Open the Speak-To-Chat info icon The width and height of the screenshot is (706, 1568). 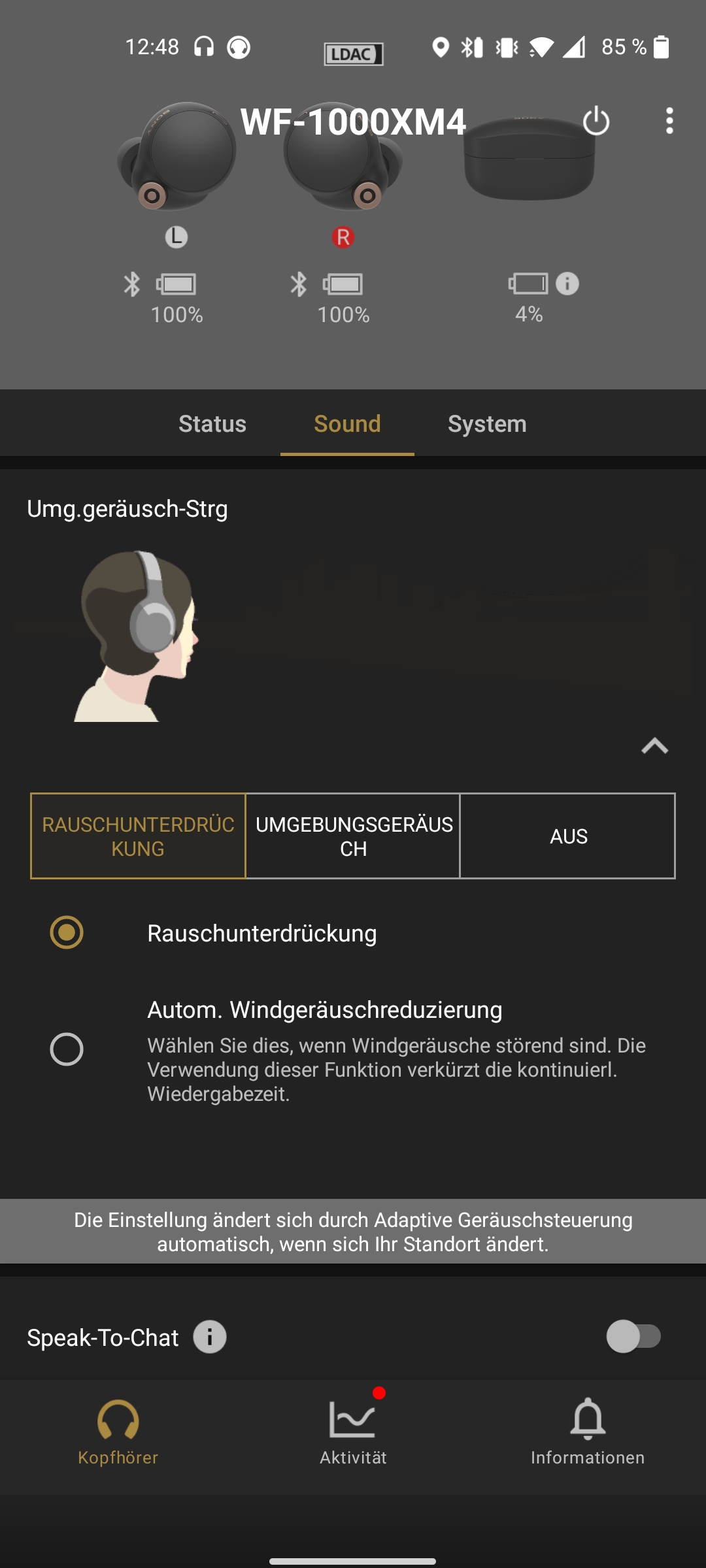click(x=210, y=1337)
